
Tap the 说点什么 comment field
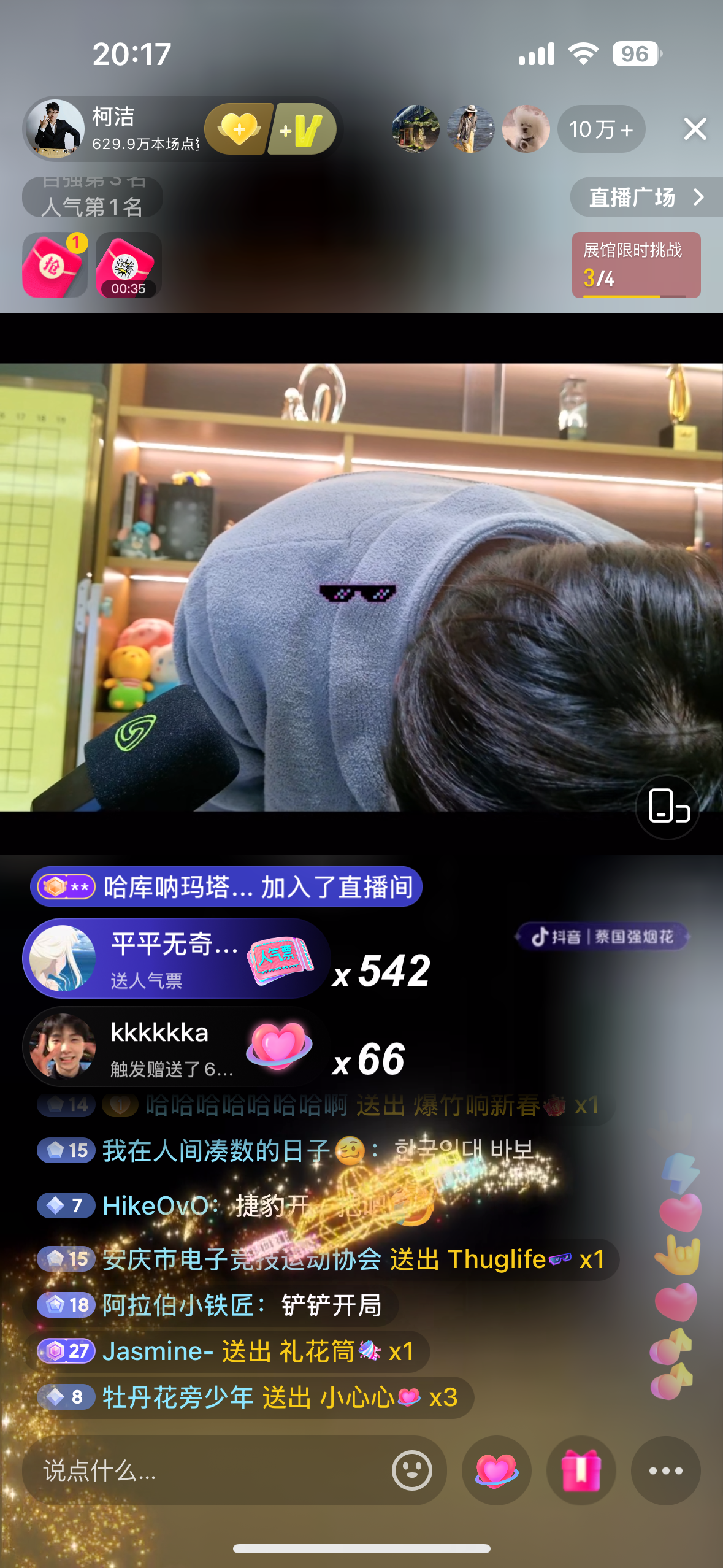pyautogui.click(x=202, y=1470)
